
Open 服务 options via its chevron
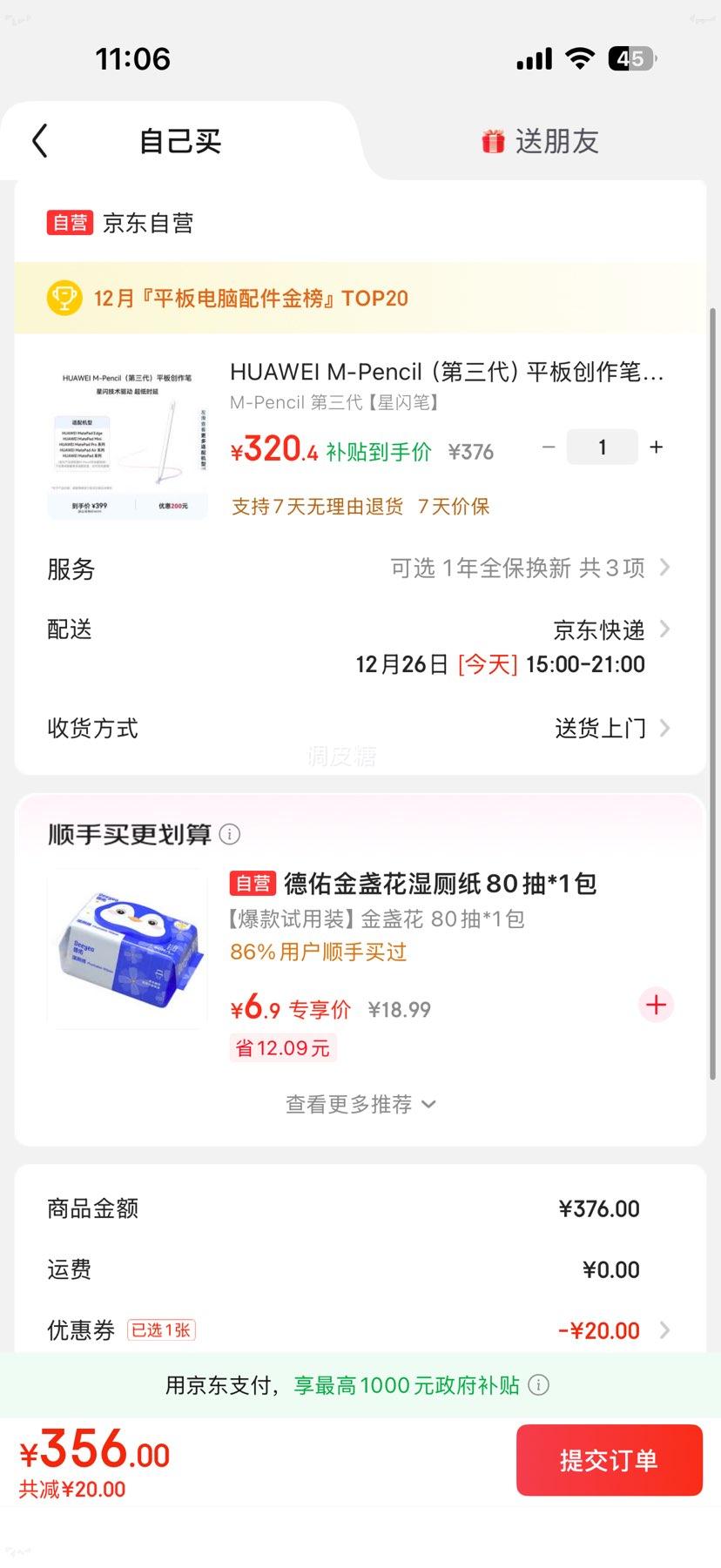[664, 567]
